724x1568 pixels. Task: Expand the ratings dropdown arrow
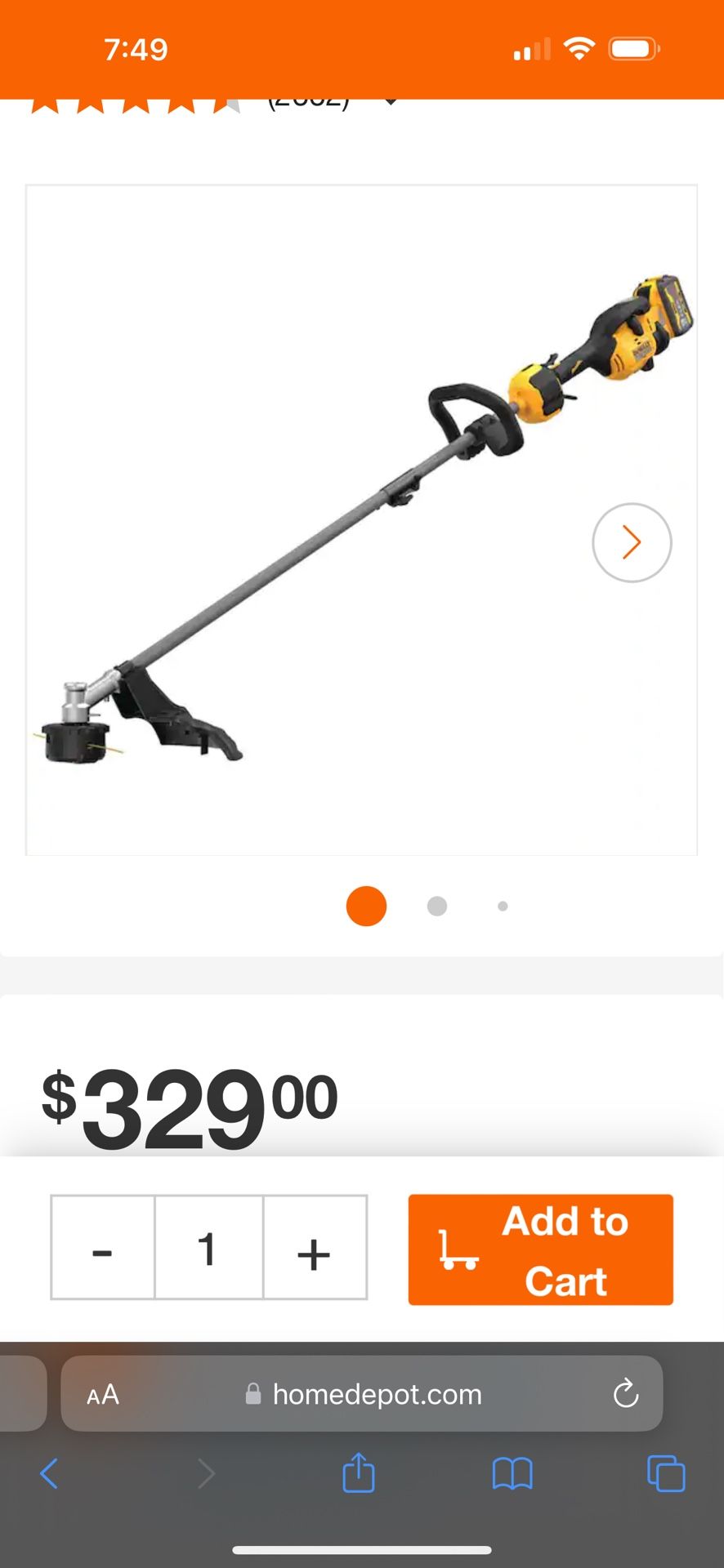pyautogui.click(x=391, y=102)
